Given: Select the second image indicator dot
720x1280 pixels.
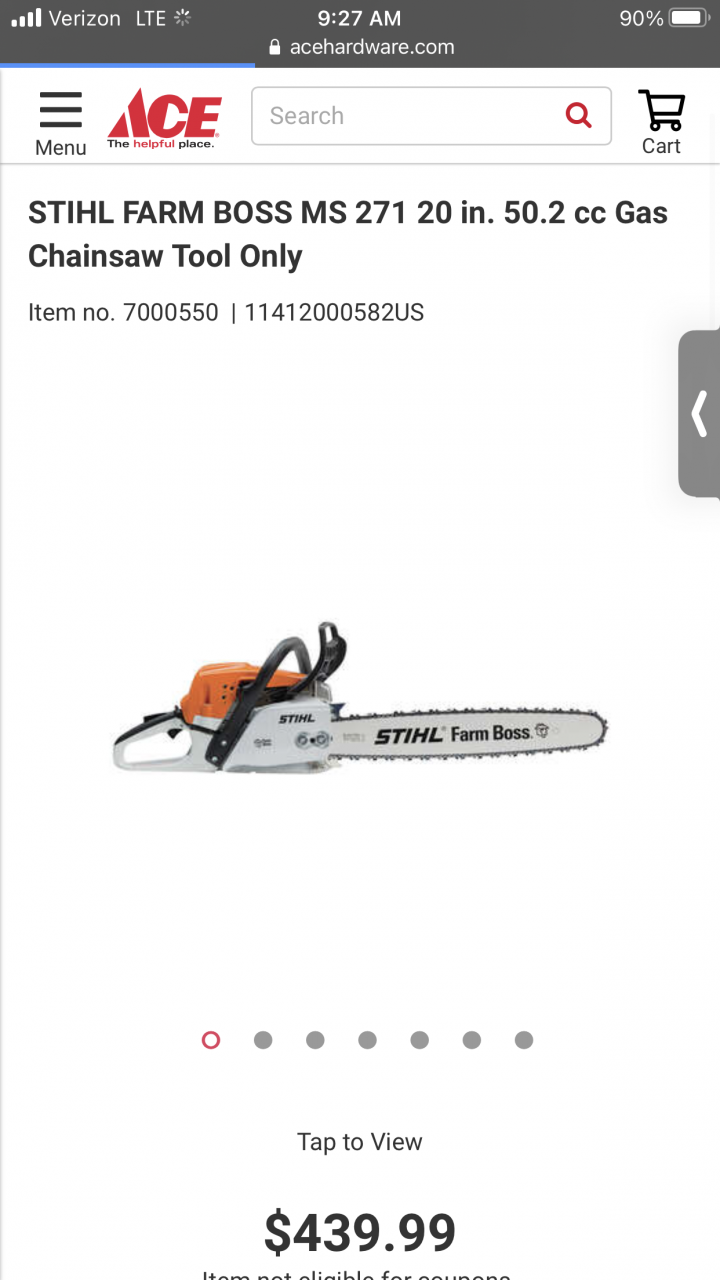Looking at the screenshot, I should (x=263, y=1040).
